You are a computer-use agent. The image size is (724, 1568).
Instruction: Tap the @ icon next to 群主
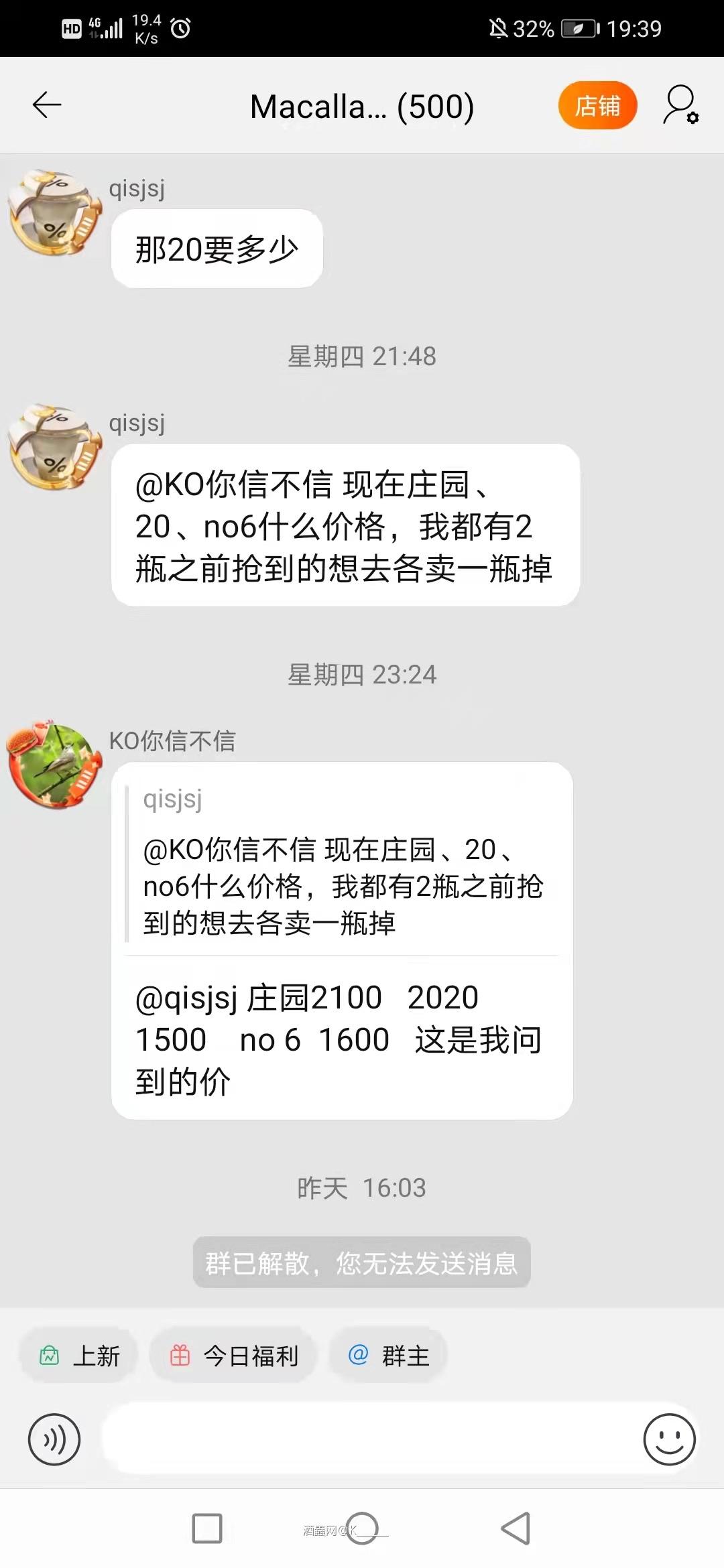[358, 1354]
